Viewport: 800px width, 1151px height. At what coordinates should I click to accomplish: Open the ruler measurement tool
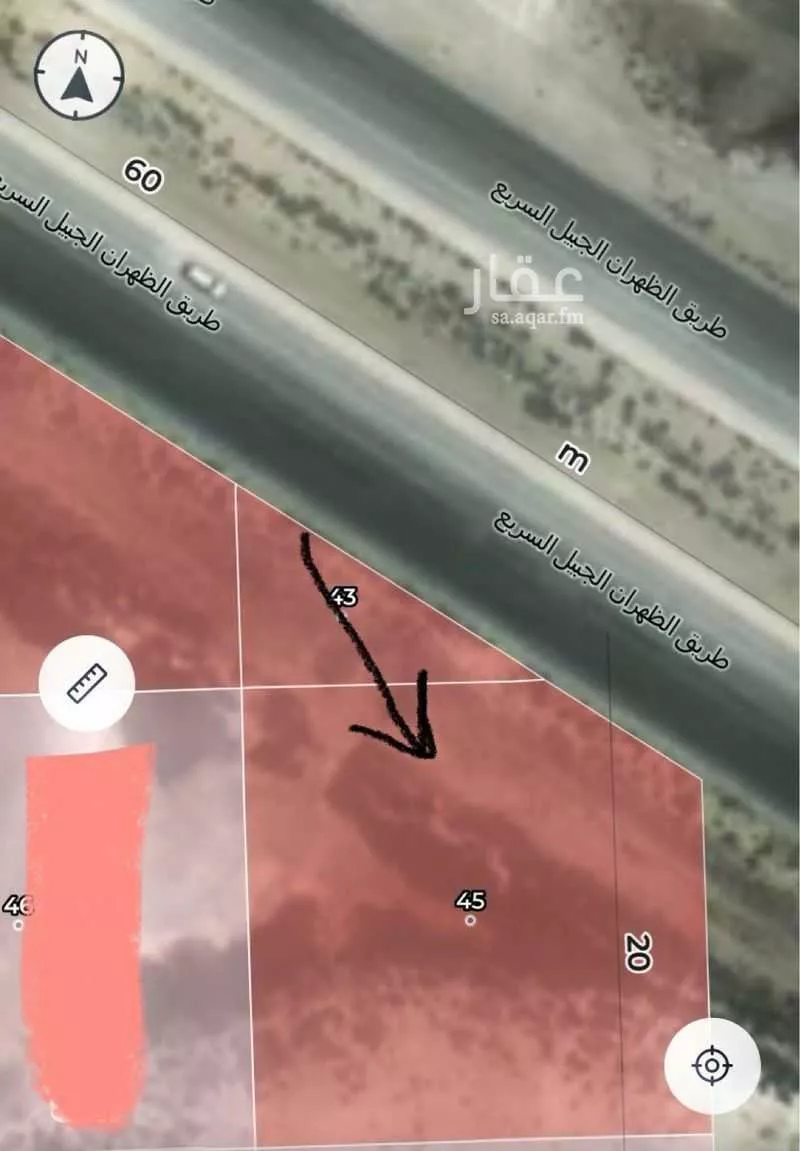pyautogui.click(x=87, y=684)
